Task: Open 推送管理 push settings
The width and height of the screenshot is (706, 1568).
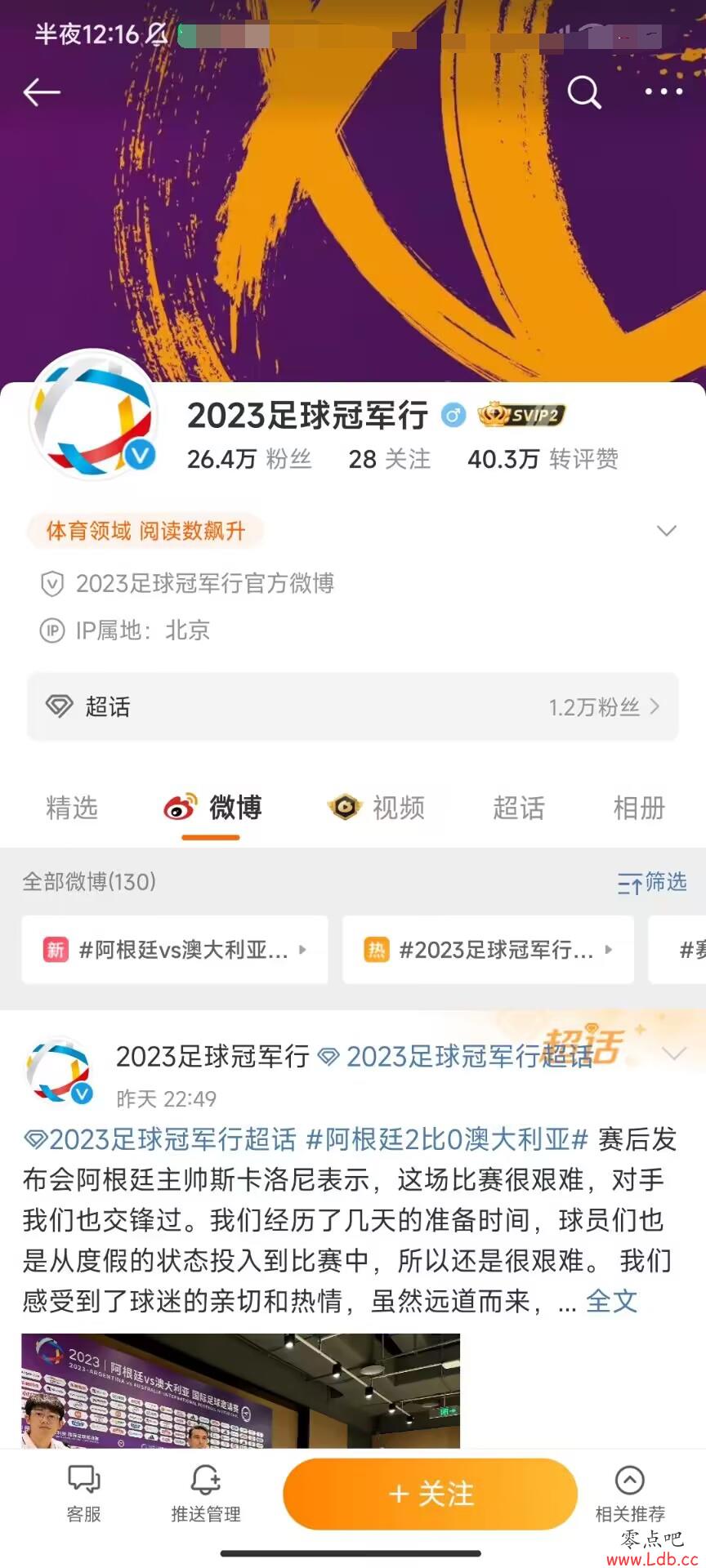Action: [206, 1494]
